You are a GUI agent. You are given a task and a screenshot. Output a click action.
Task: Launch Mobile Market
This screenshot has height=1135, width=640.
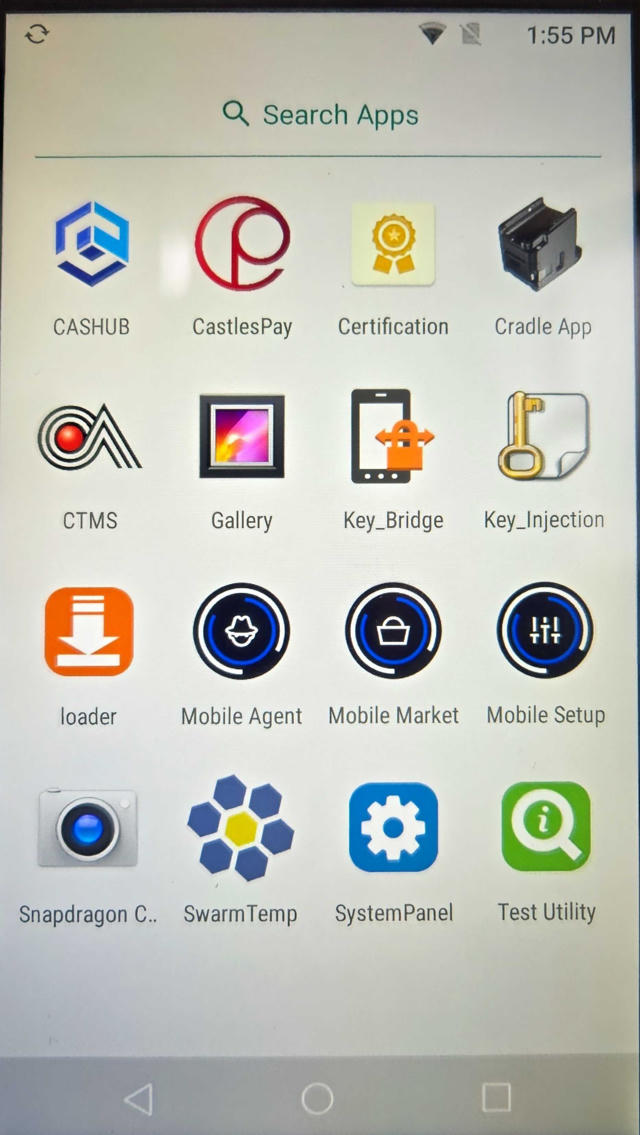tap(393, 632)
